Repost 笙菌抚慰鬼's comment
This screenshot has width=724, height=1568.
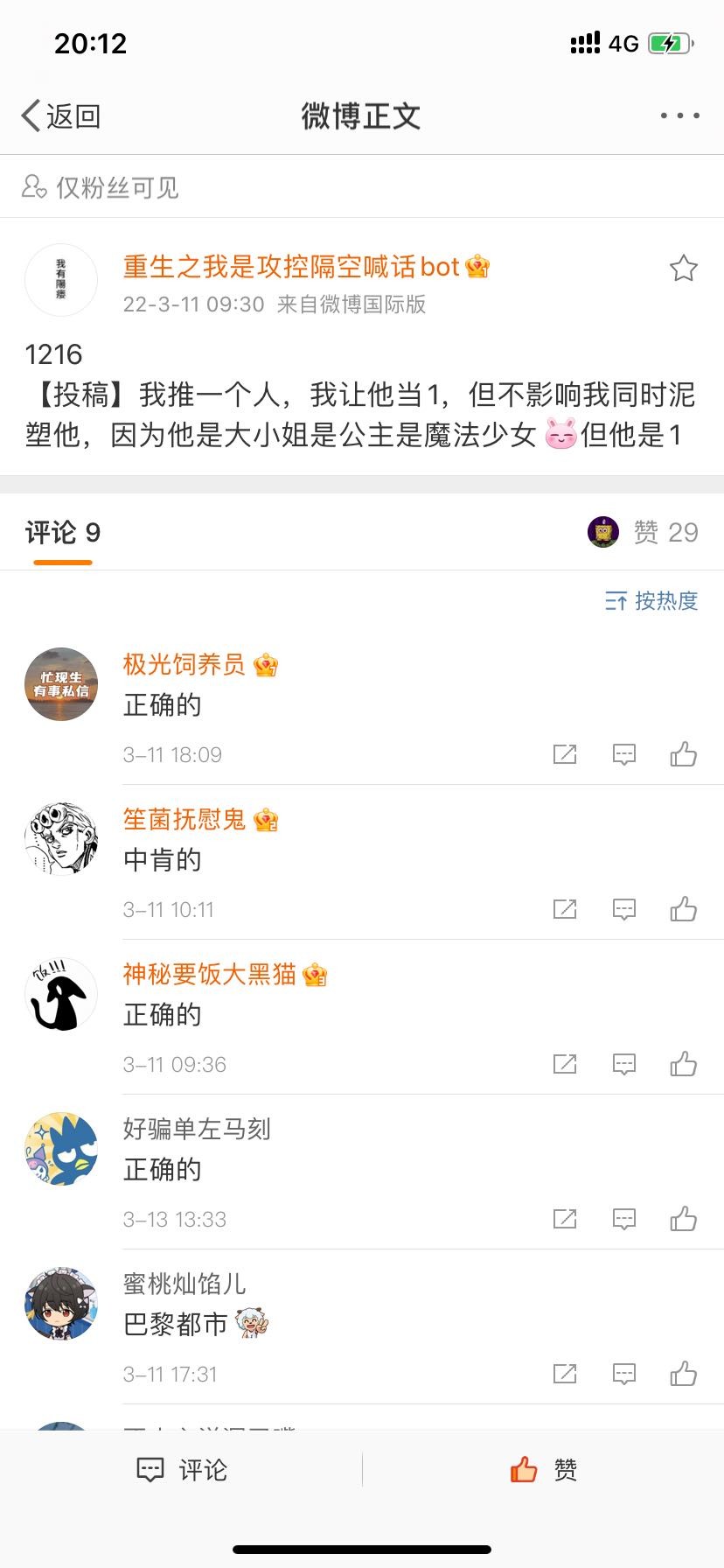point(565,909)
